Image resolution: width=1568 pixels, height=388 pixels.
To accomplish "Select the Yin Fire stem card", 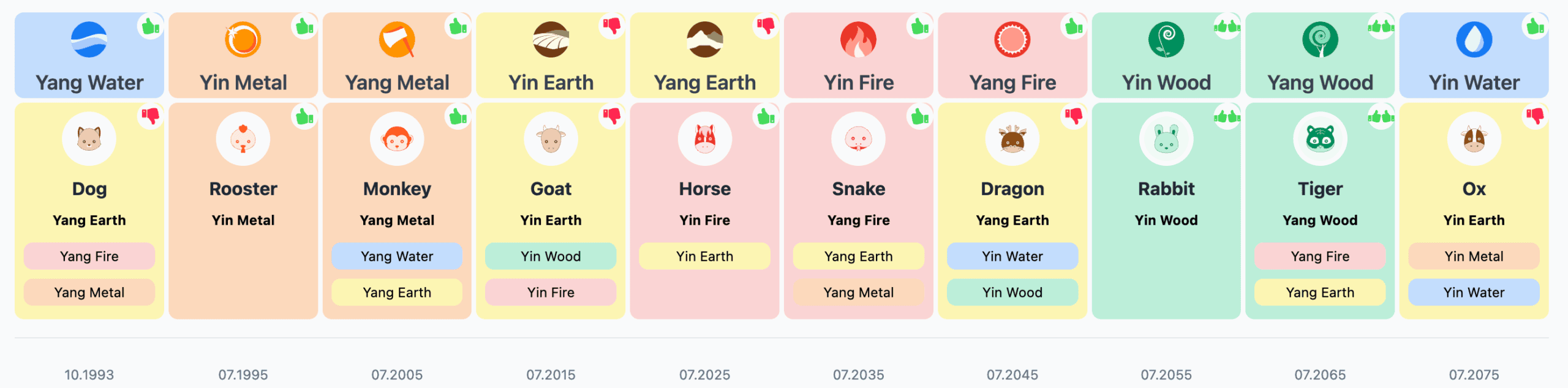I will coord(858,55).
